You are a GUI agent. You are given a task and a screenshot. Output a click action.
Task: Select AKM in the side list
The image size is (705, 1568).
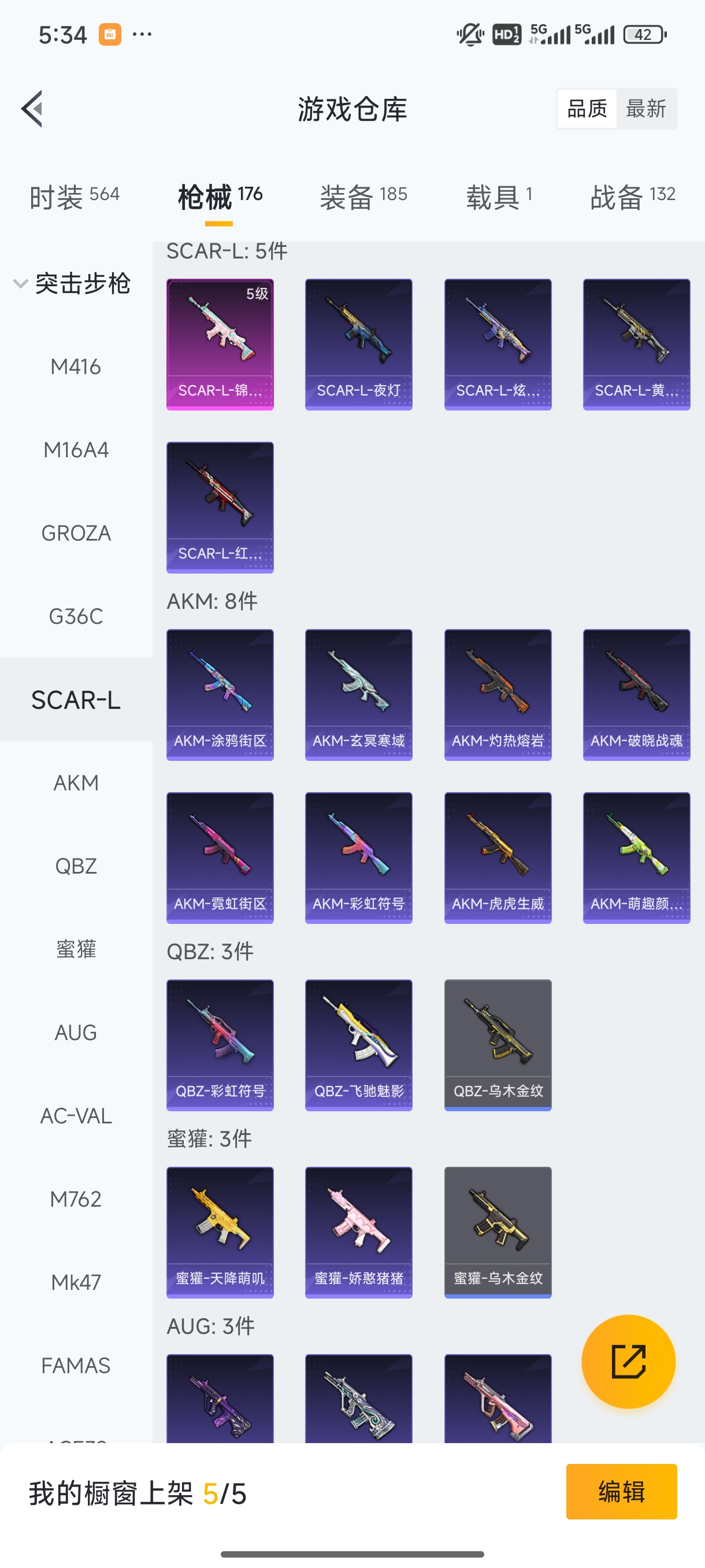point(76,783)
